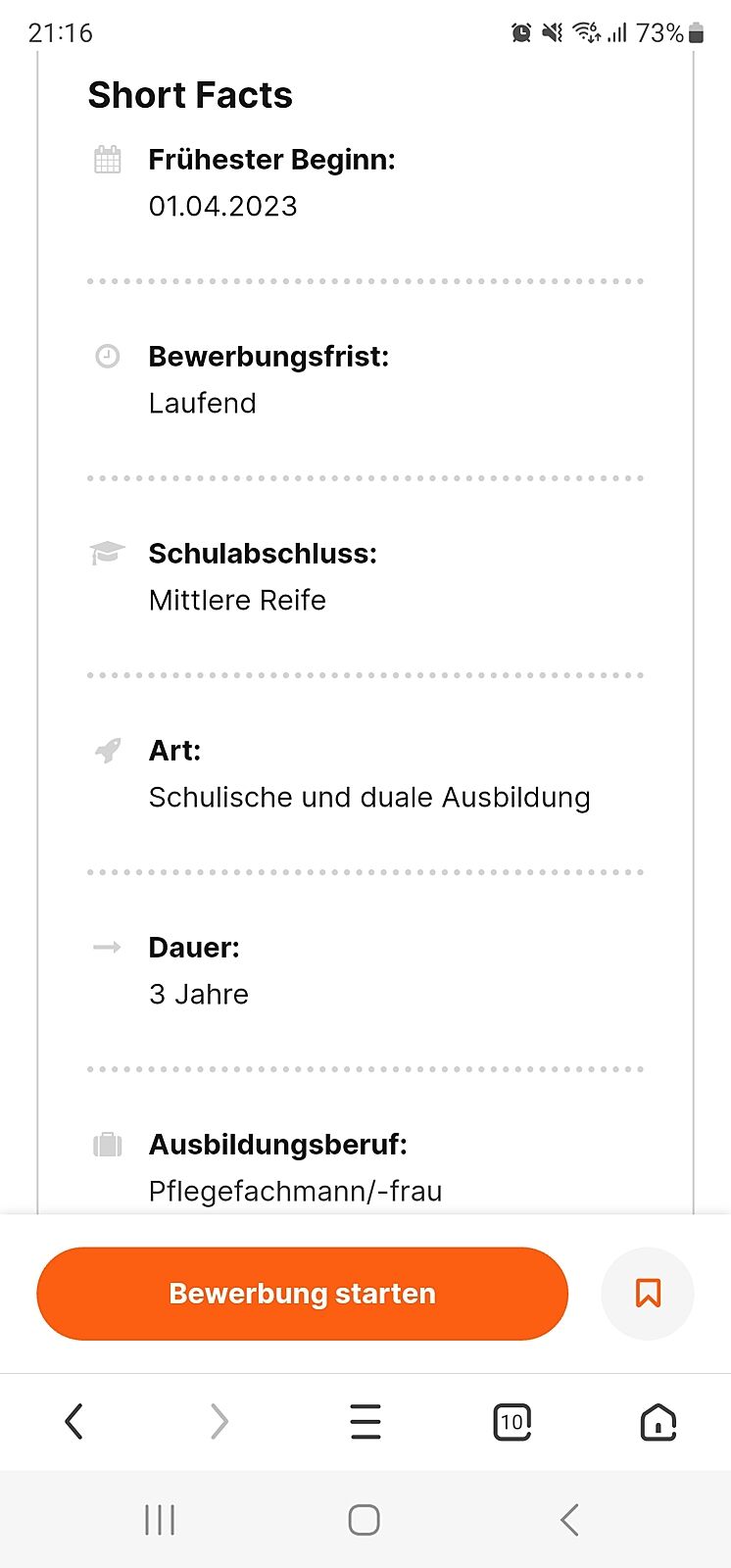Bookmark this apprenticeship listing
Viewport: 731px width, 1568px height.
[x=648, y=1294]
